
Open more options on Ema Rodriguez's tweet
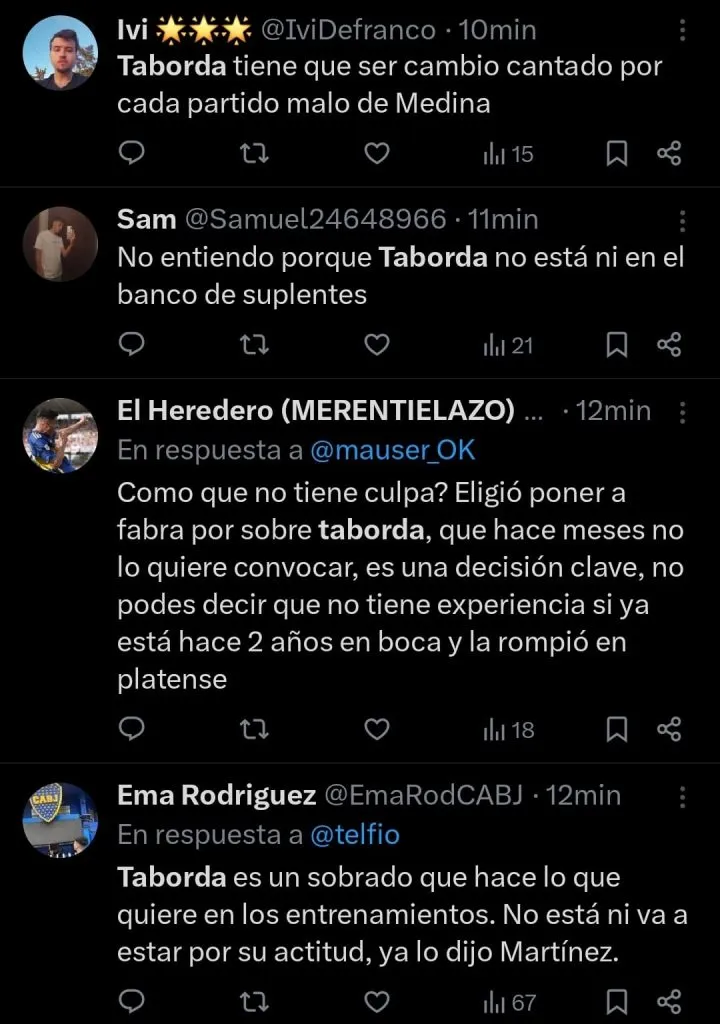pyautogui.click(x=683, y=796)
